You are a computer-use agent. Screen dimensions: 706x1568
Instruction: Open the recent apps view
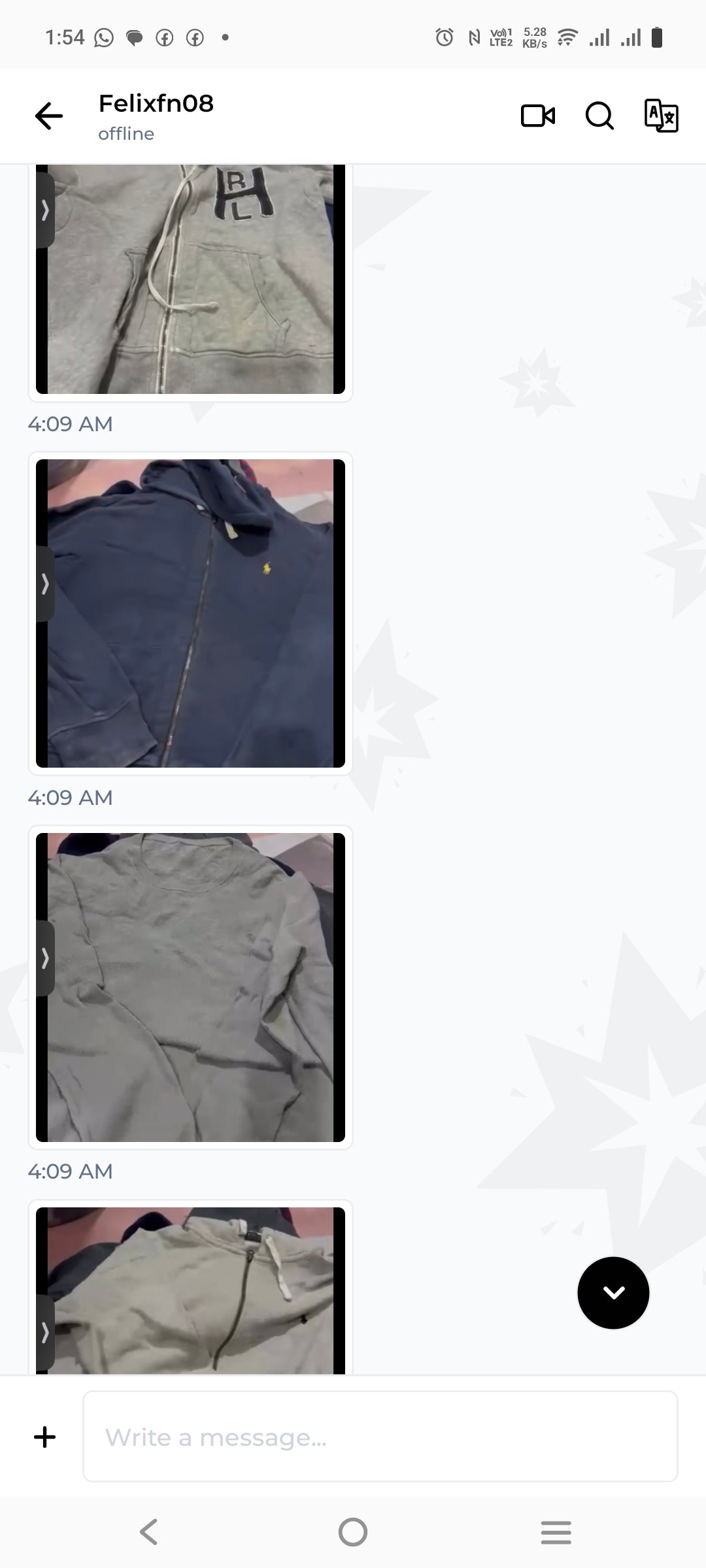[556, 1532]
